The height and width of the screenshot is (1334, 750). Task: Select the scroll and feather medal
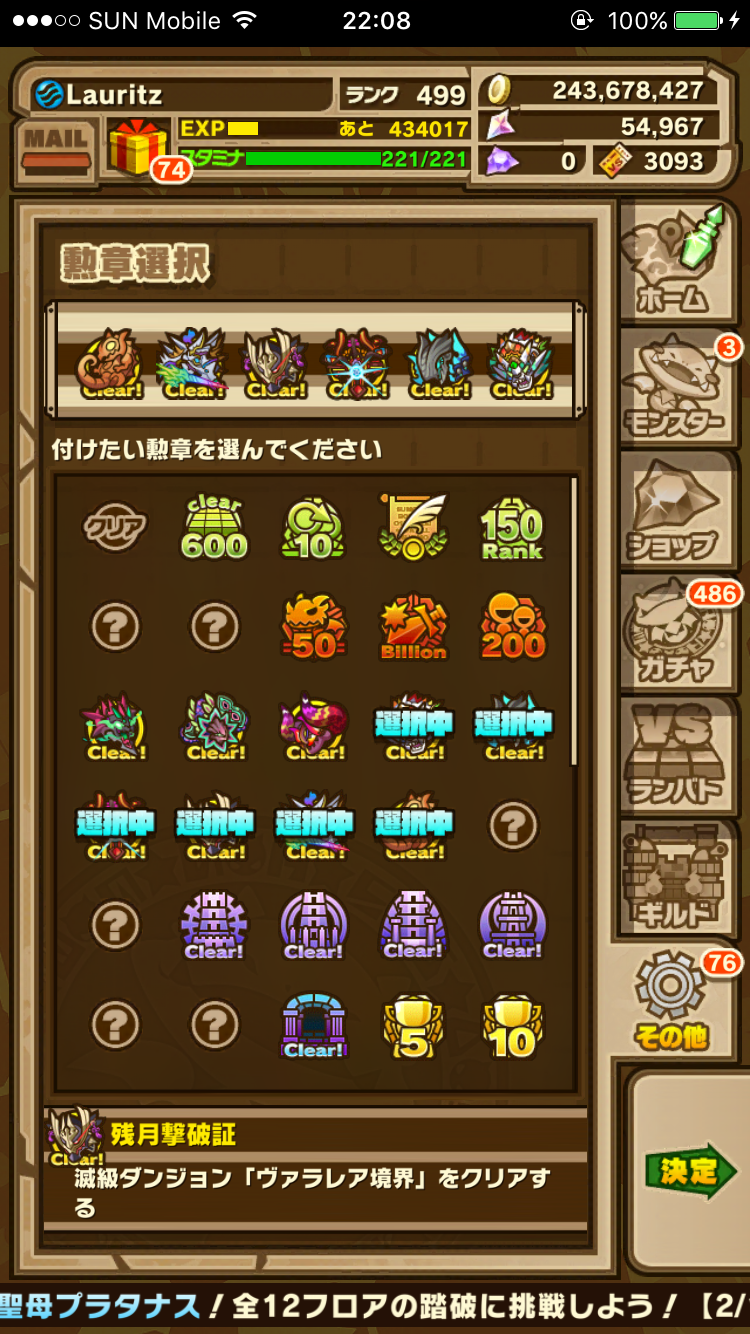(x=413, y=525)
